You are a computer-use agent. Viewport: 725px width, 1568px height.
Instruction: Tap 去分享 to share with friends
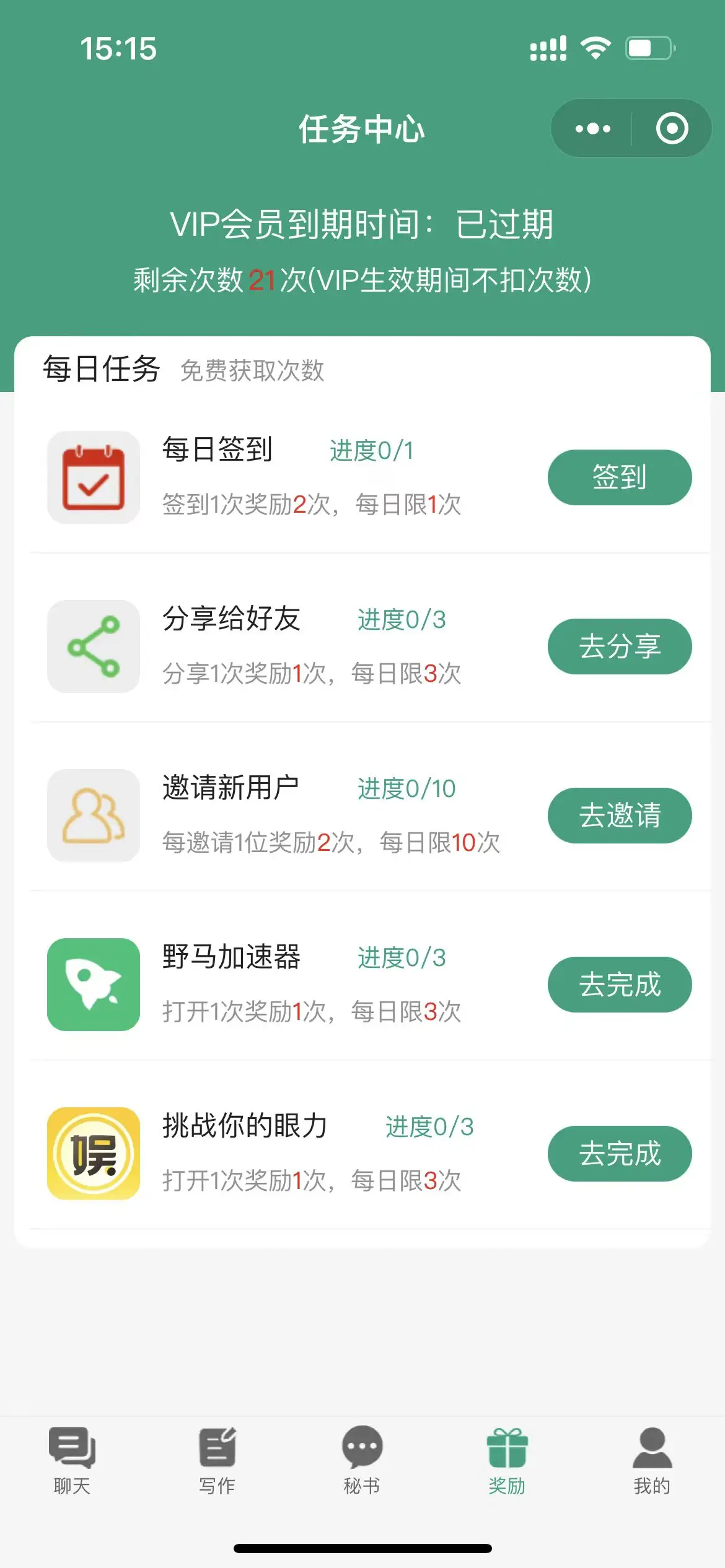620,647
